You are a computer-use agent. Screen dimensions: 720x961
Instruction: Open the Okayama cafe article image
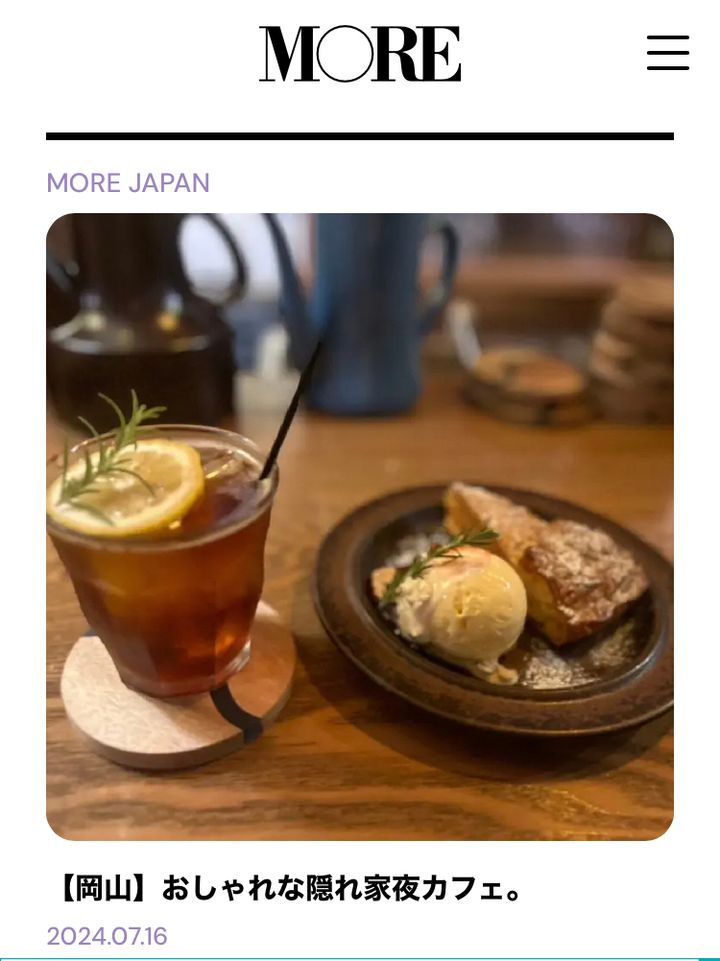tap(360, 526)
